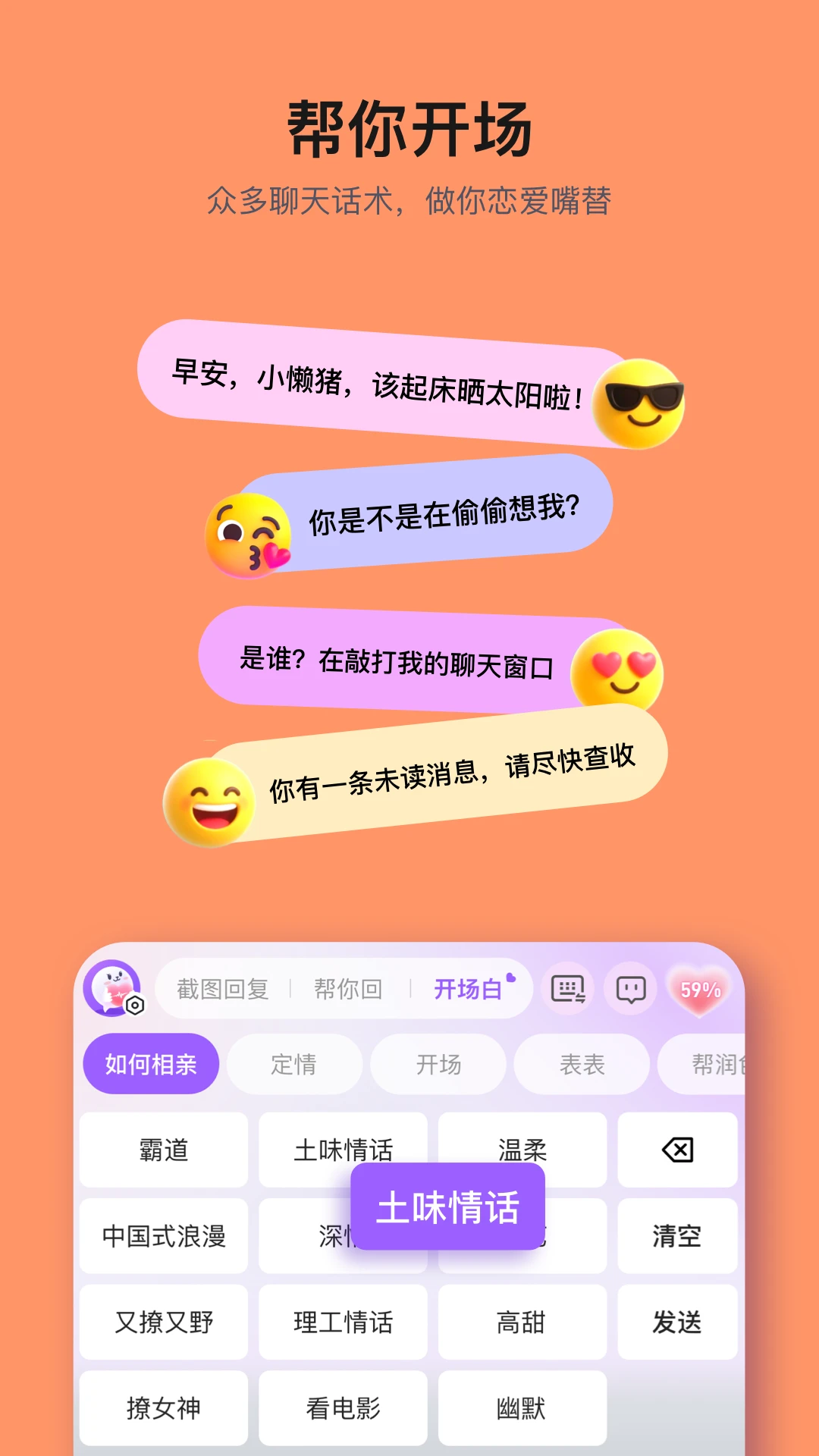Choose the 土味情话 phrase style
Viewport: 819px width, 1456px height.
(344, 1150)
